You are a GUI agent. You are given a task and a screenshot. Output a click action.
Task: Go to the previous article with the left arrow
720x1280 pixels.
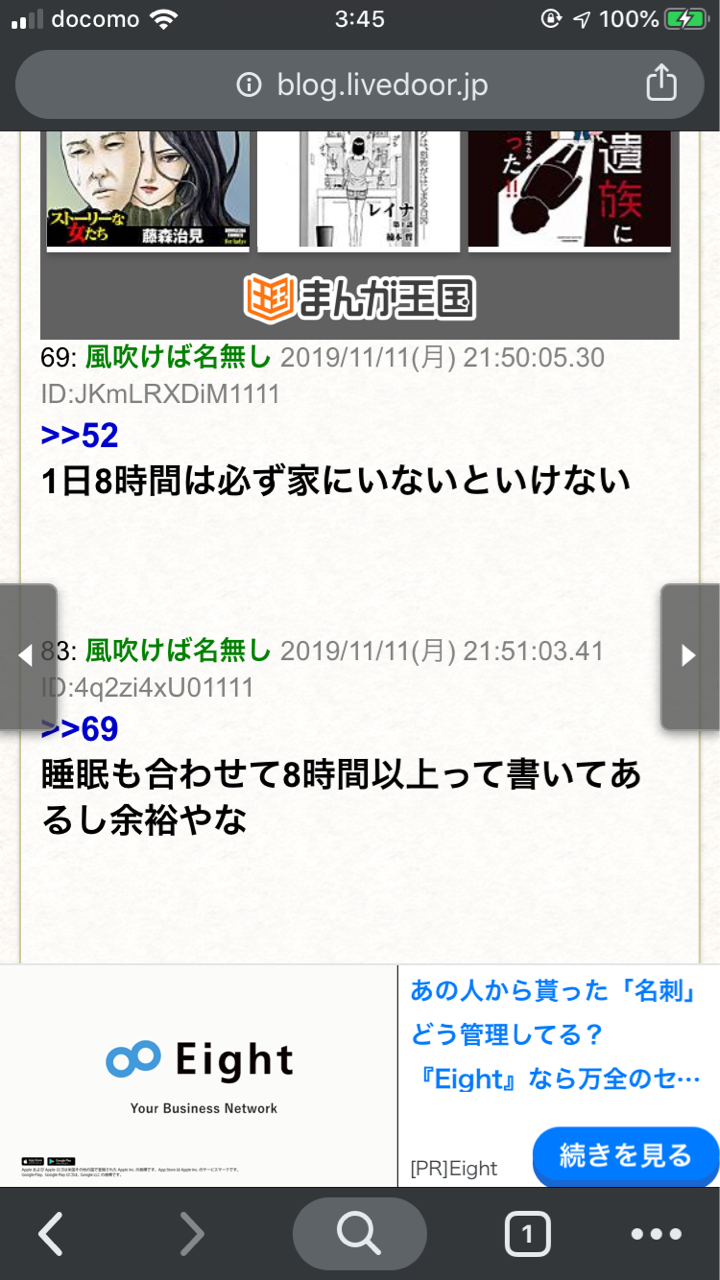click(27, 656)
